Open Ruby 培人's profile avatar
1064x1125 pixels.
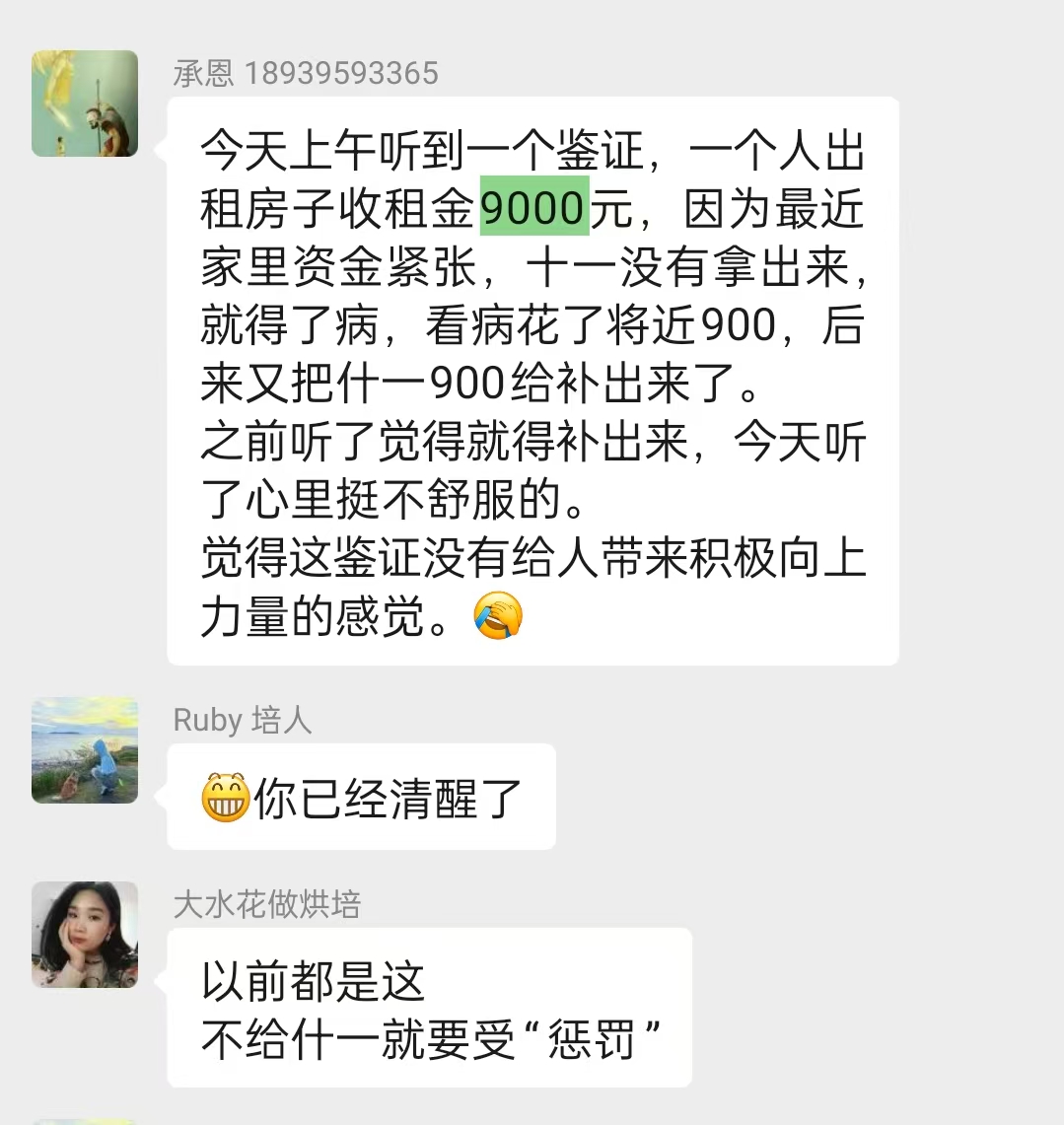click(85, 750)
